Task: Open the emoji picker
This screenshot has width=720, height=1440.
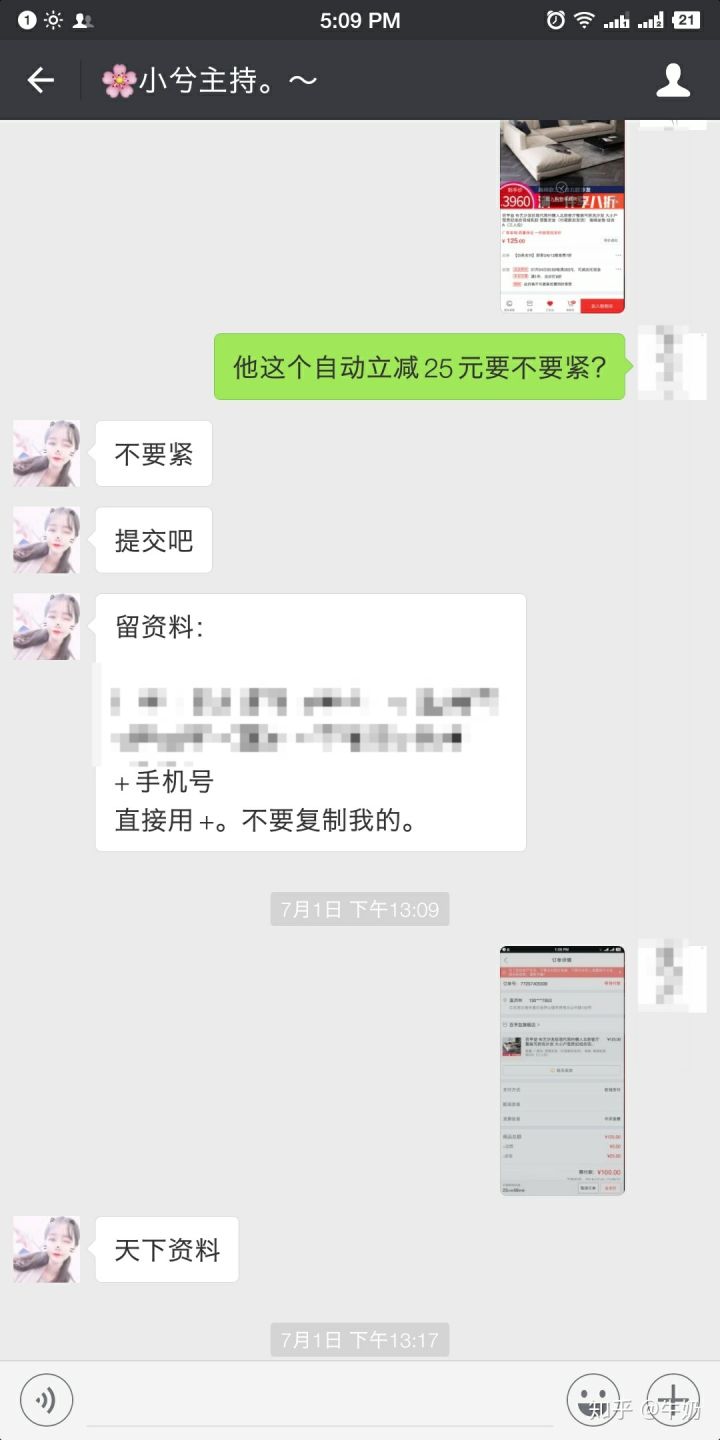Action: click(x=593, y=1399)
